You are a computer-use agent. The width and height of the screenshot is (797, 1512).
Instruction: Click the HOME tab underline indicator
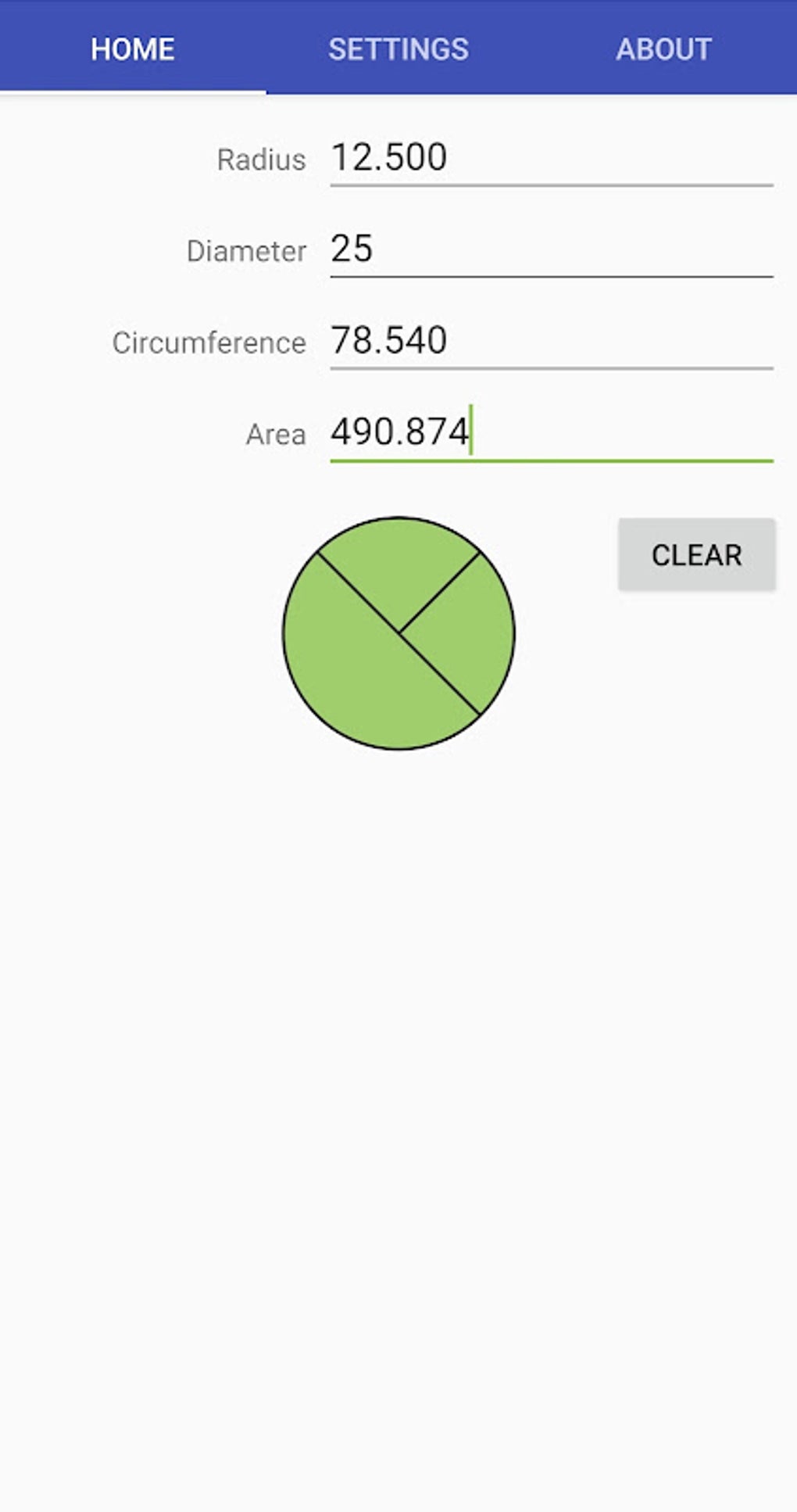pos(134,91)
